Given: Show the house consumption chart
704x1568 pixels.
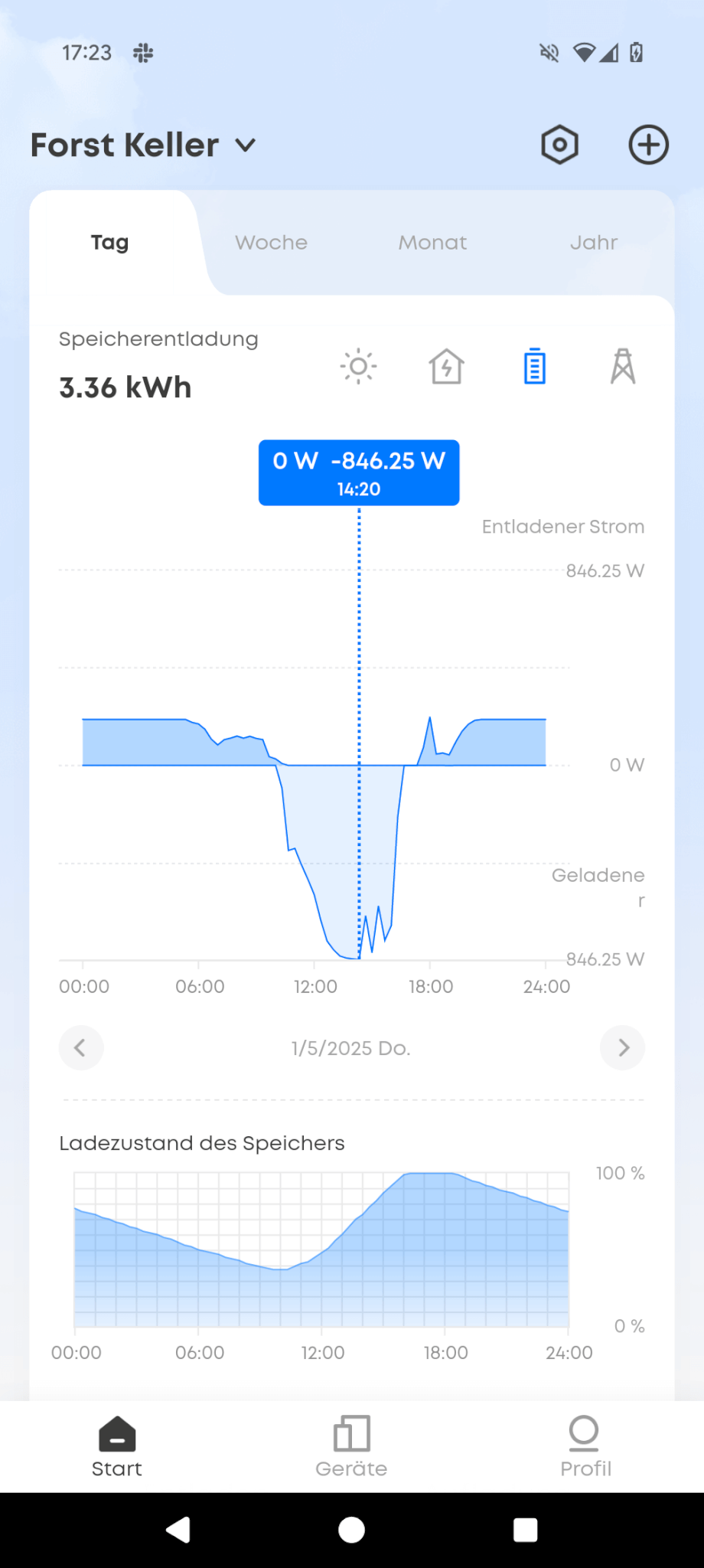Looking at the screenshot, I should point(446,367).
